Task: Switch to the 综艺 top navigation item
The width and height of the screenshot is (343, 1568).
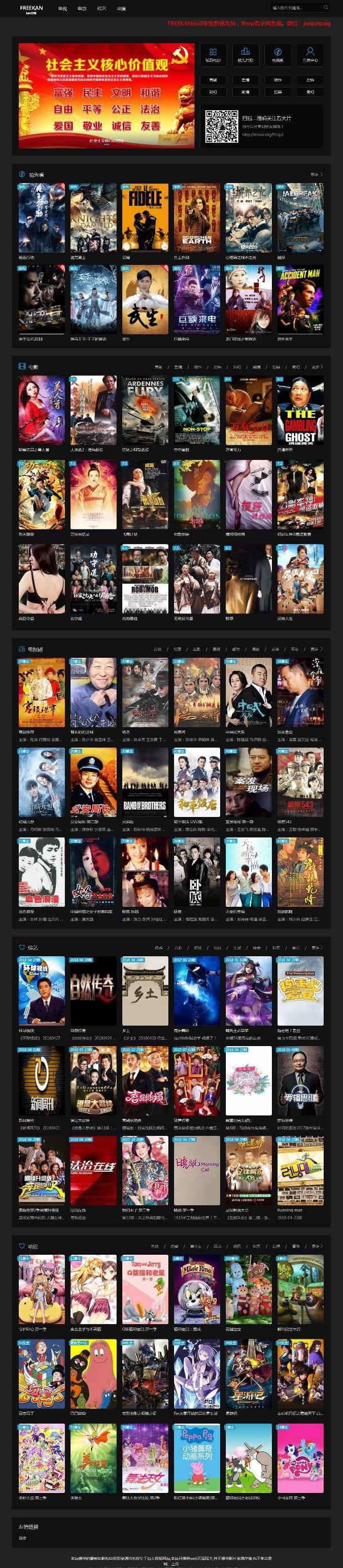Action: point(102,9)
